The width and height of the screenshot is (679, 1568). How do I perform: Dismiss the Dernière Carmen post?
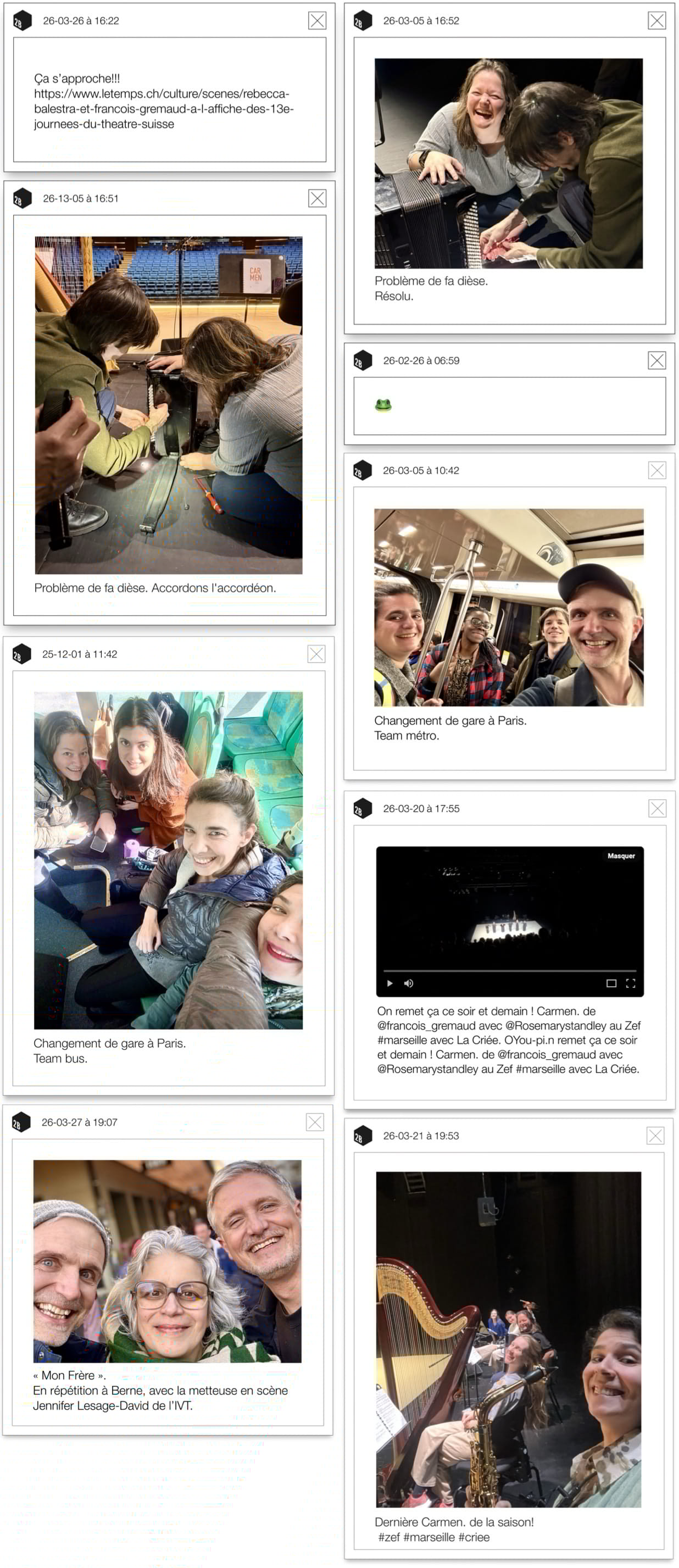point(655,1135)
